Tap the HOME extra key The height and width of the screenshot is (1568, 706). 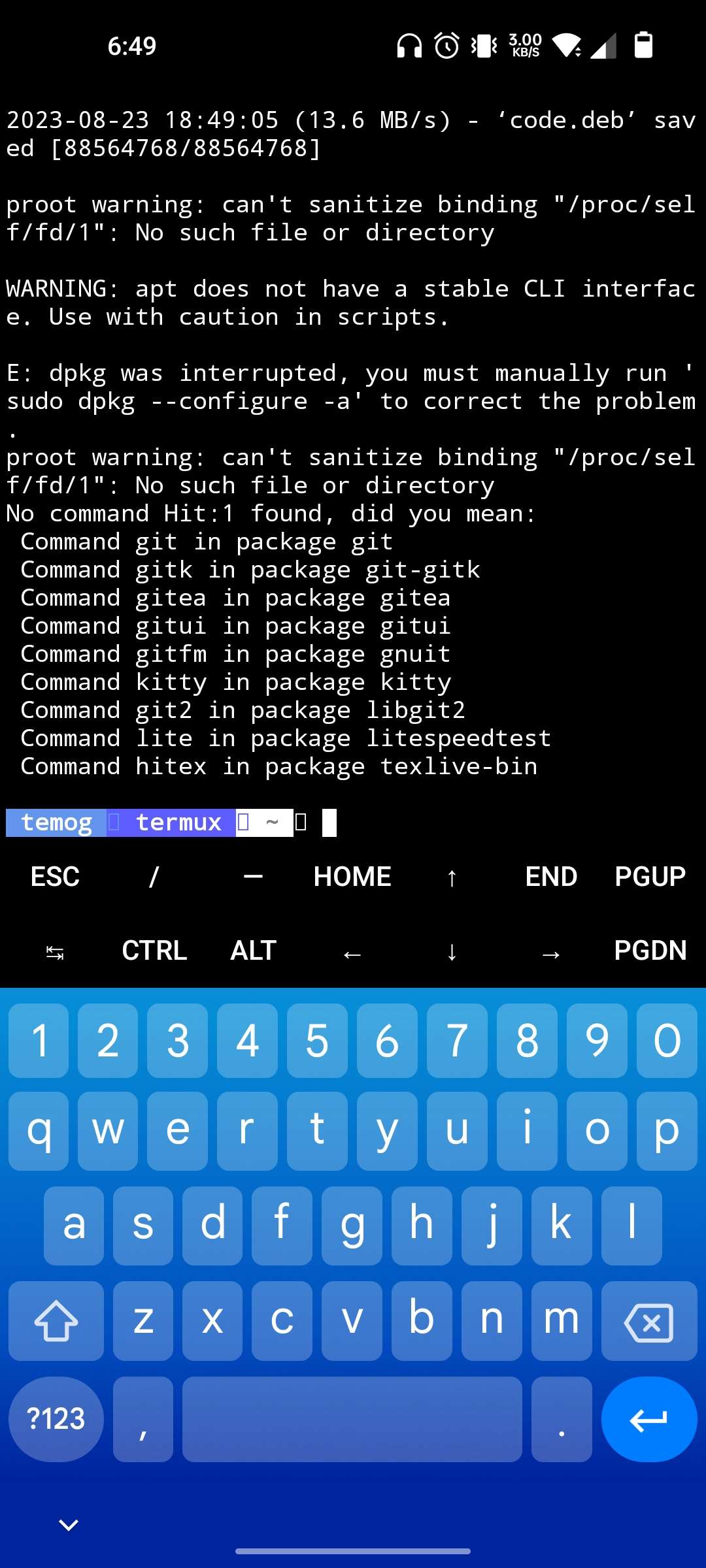[x=352, y=877]
